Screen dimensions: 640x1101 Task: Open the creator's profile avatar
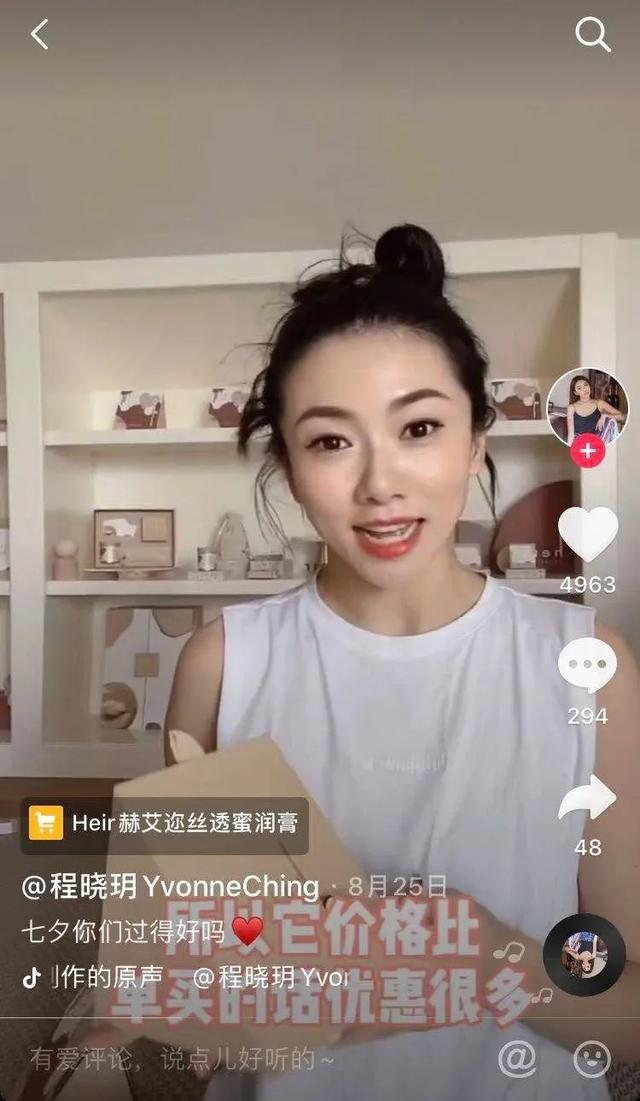(587, 408)
